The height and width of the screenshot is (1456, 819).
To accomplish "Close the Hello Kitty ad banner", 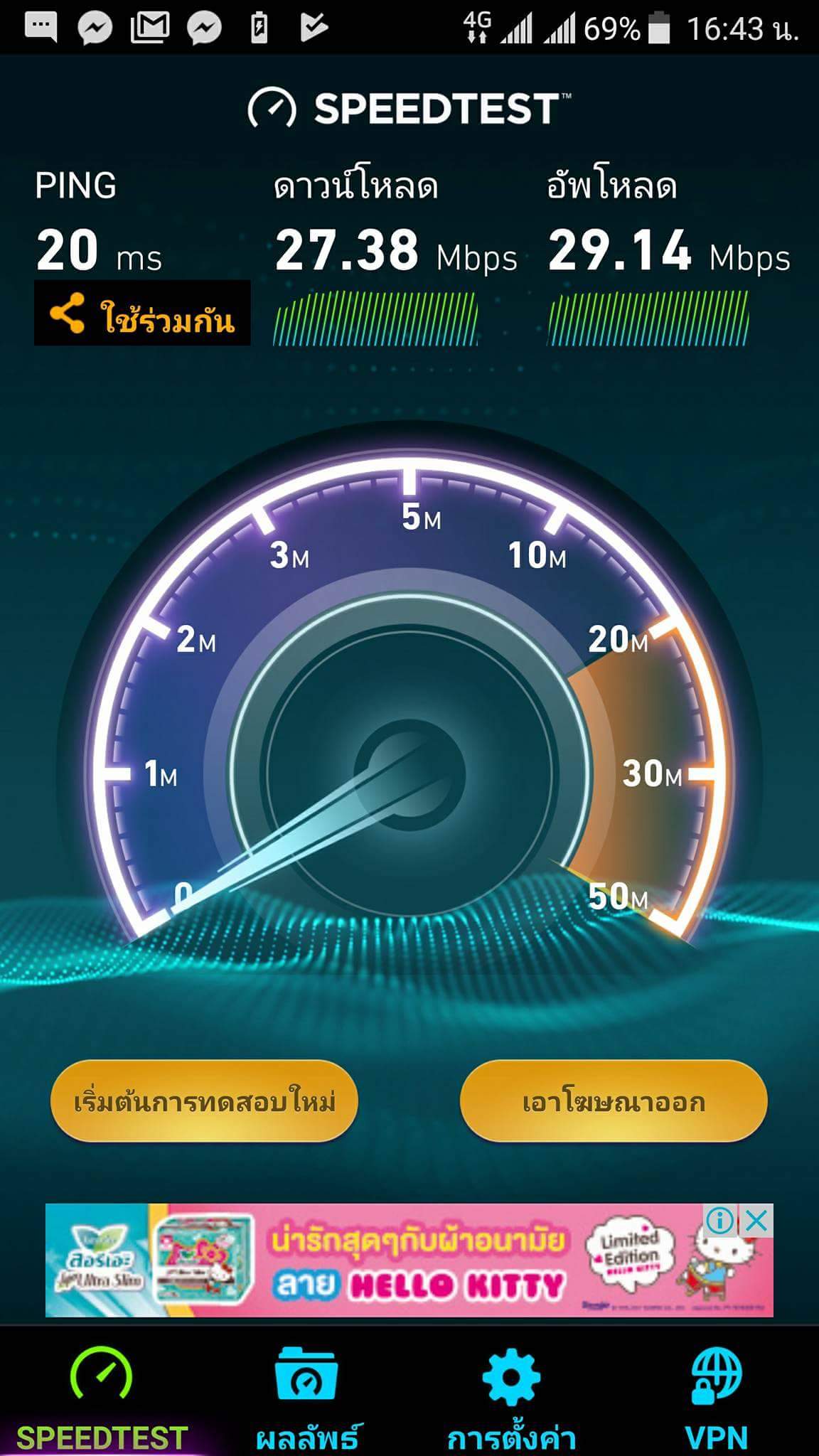I will (757, 1221).
